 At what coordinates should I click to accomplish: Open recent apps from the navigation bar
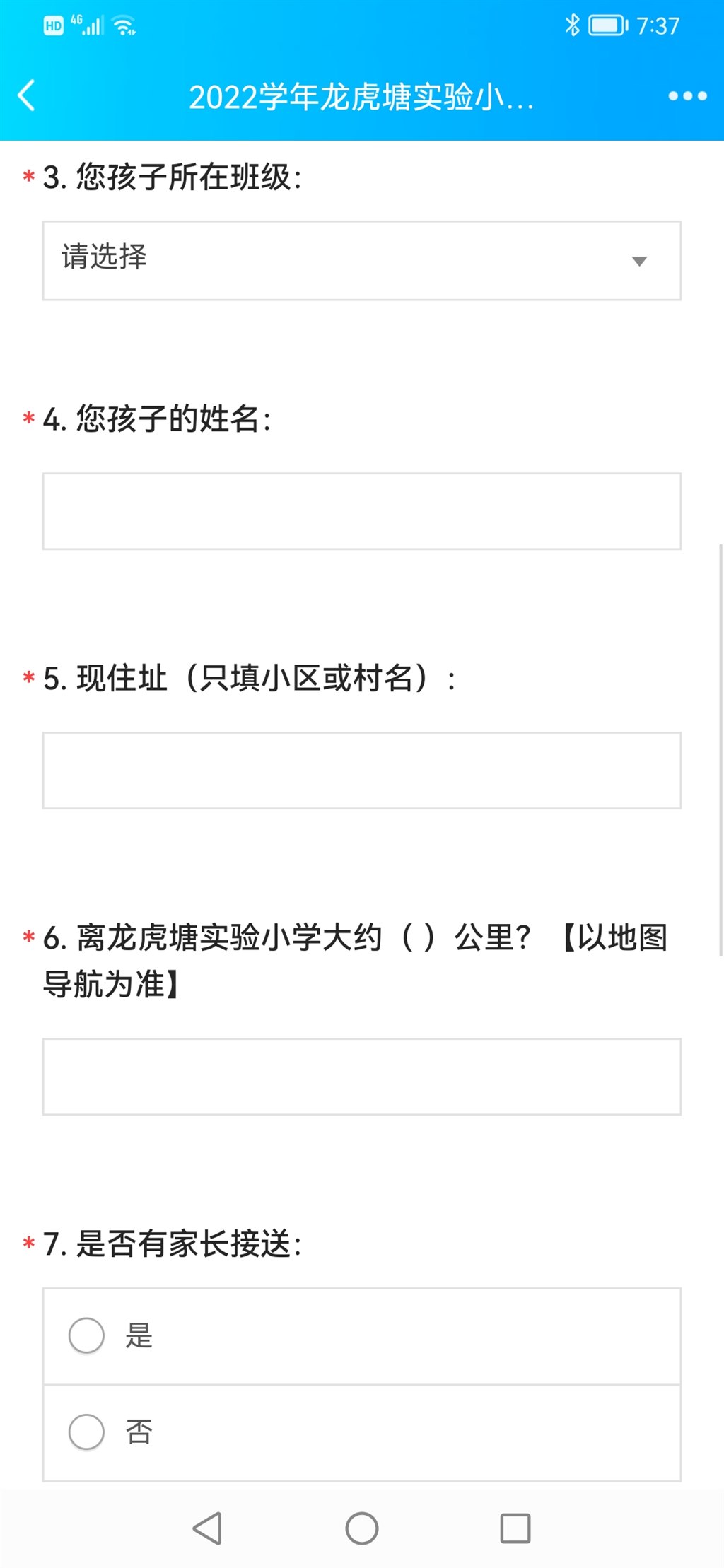[x=515, y=1528]
